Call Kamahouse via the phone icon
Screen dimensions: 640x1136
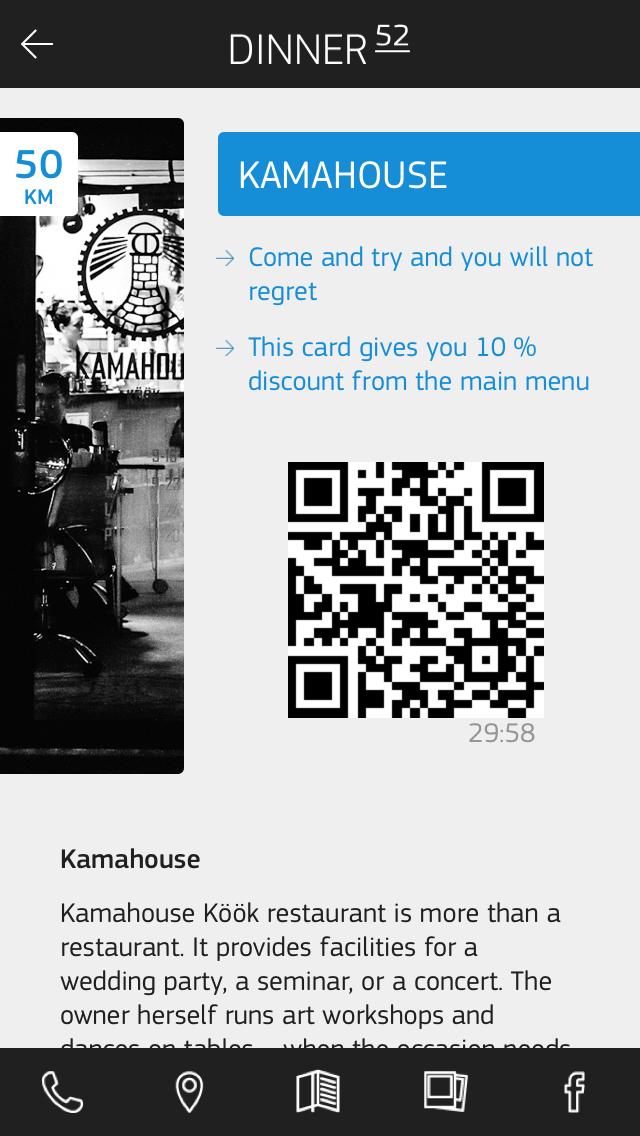[x=62, y=1092]
